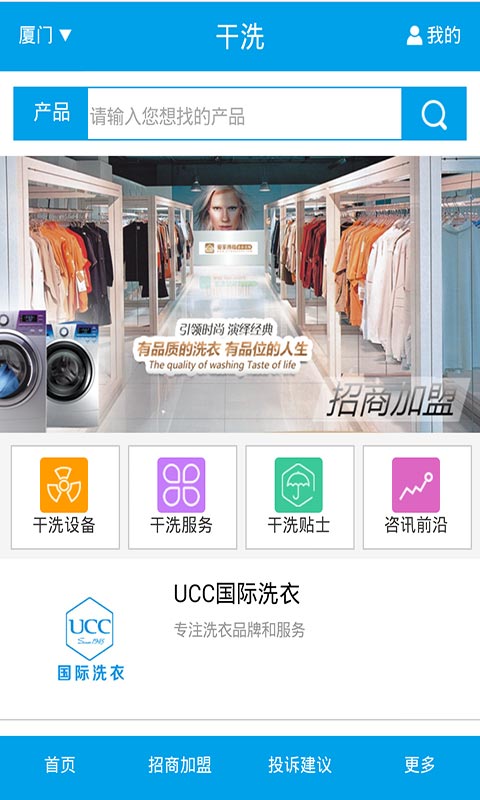This screenshot has width=480, height=800.
Task: Open the 咨讯前沿 category
Action: (x=417, y=497)
